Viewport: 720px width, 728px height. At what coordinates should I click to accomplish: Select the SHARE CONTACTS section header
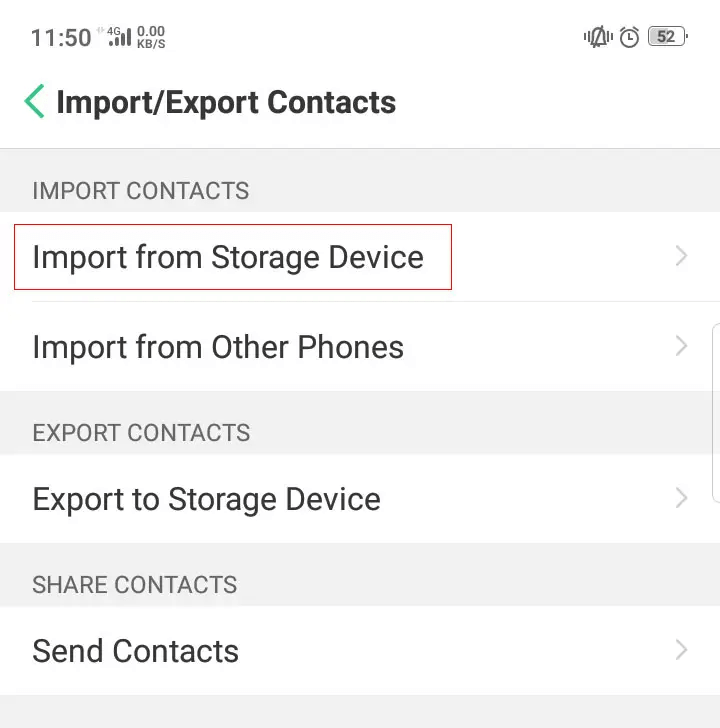[135, 585]
